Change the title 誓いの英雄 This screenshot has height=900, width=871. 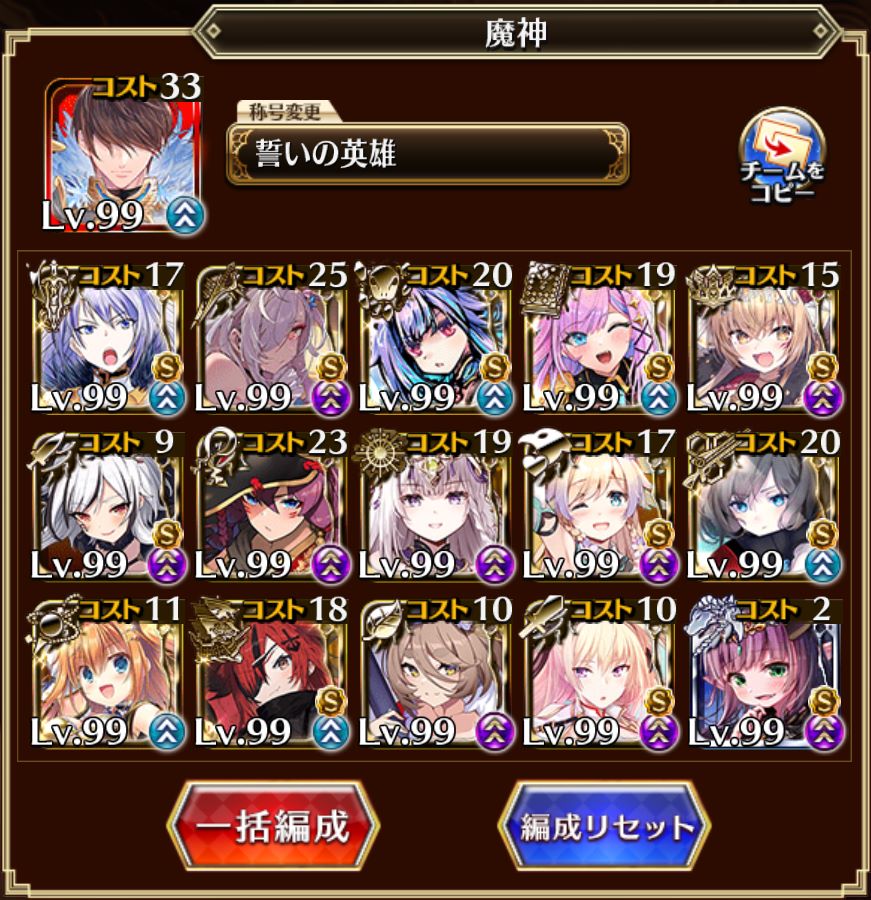tap(427, 153)
